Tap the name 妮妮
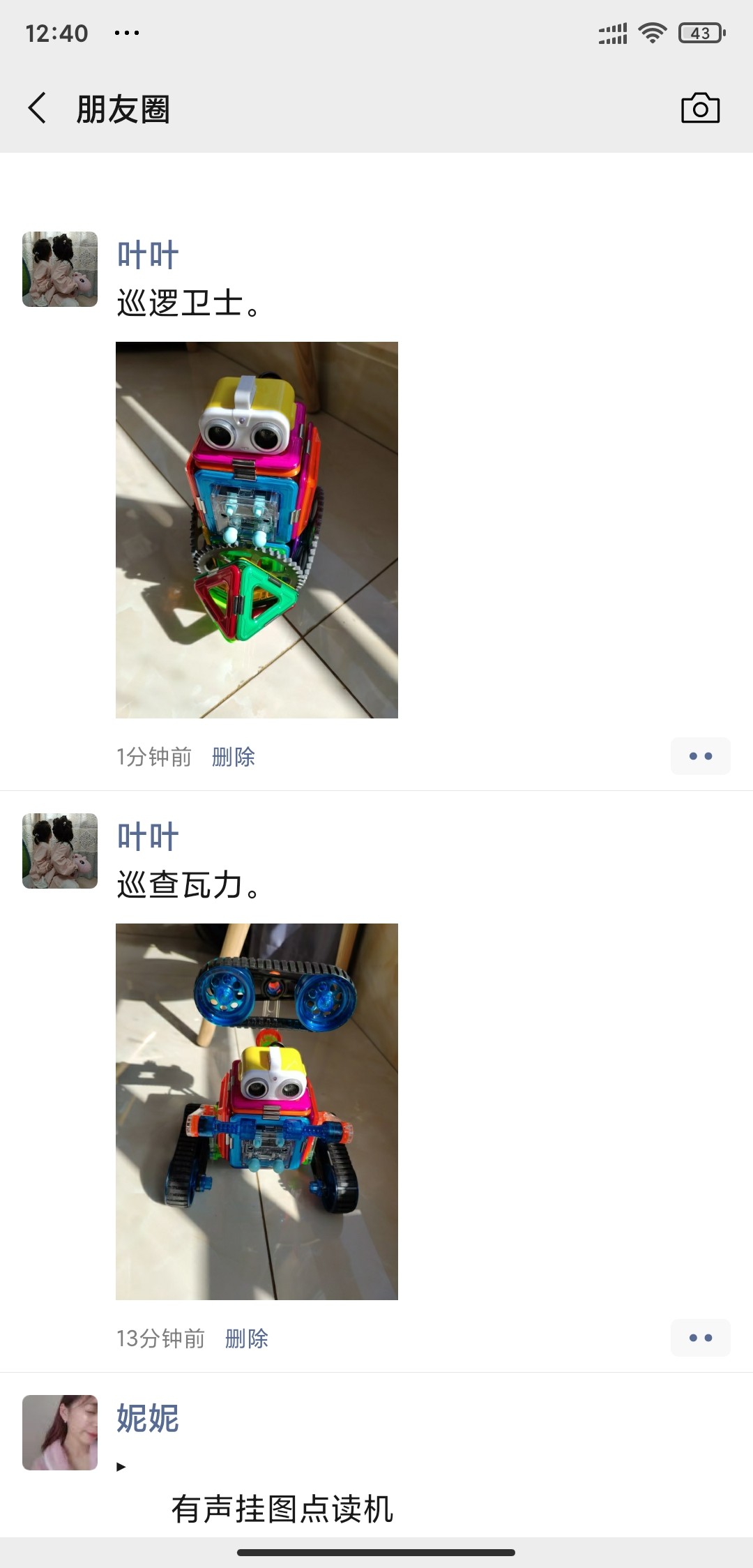This screenshot has height=1568, width=753. [148, 1418]
